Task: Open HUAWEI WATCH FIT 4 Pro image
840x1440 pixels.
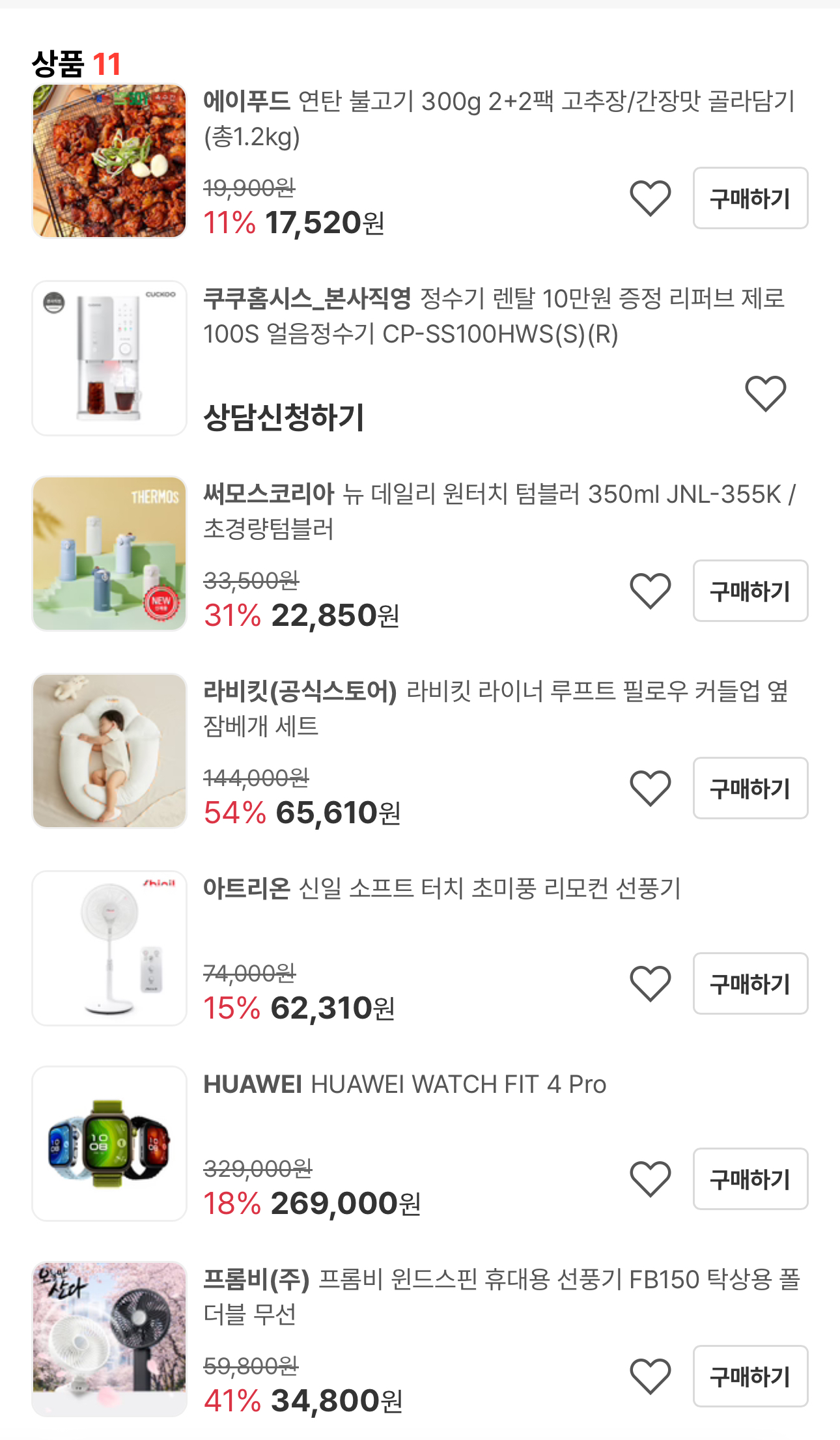Action: point(109,1144)
